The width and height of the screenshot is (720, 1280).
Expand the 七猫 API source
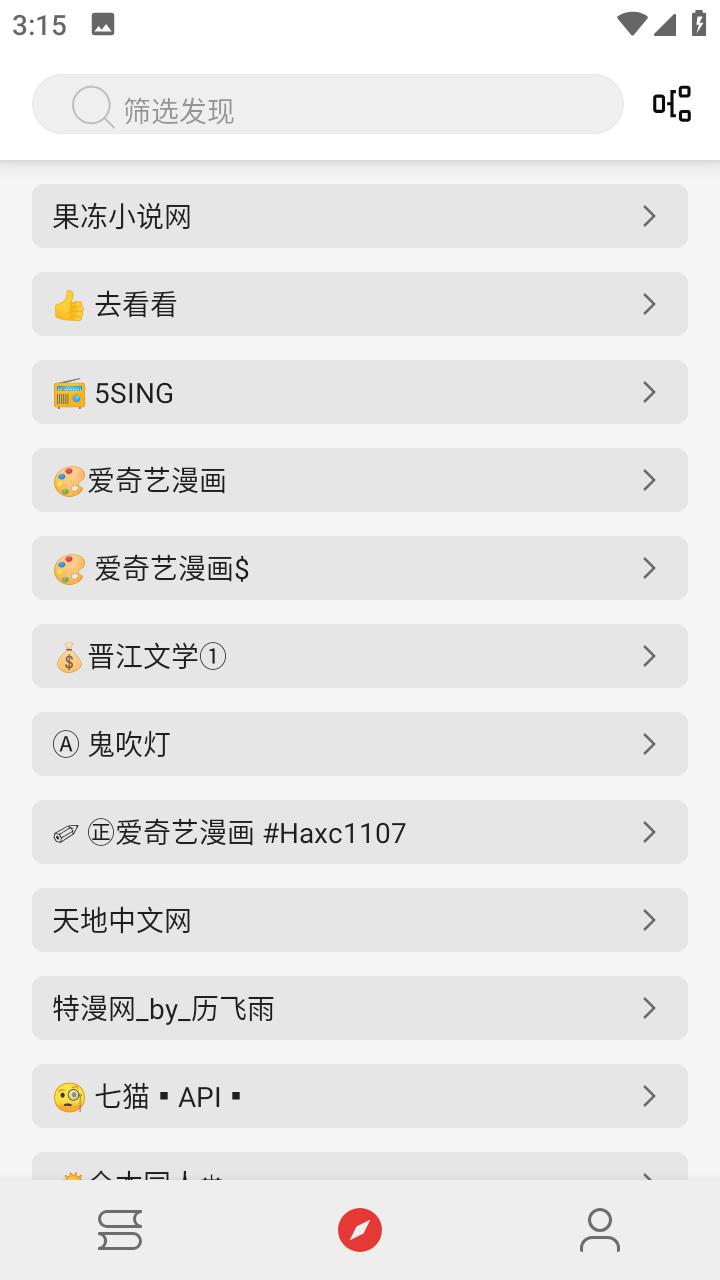tap(359, 1096)
